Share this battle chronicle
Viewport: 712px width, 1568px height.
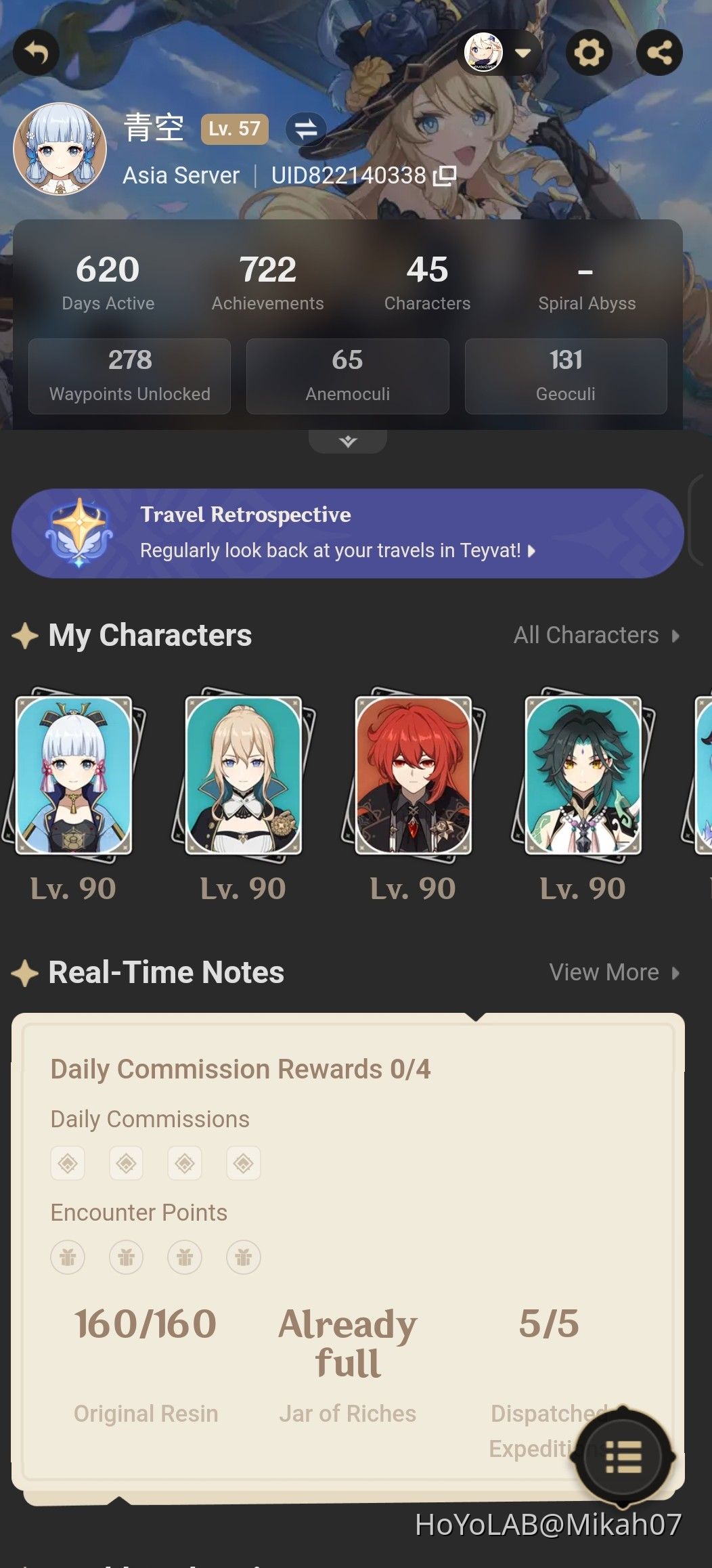tap(659, 53)
